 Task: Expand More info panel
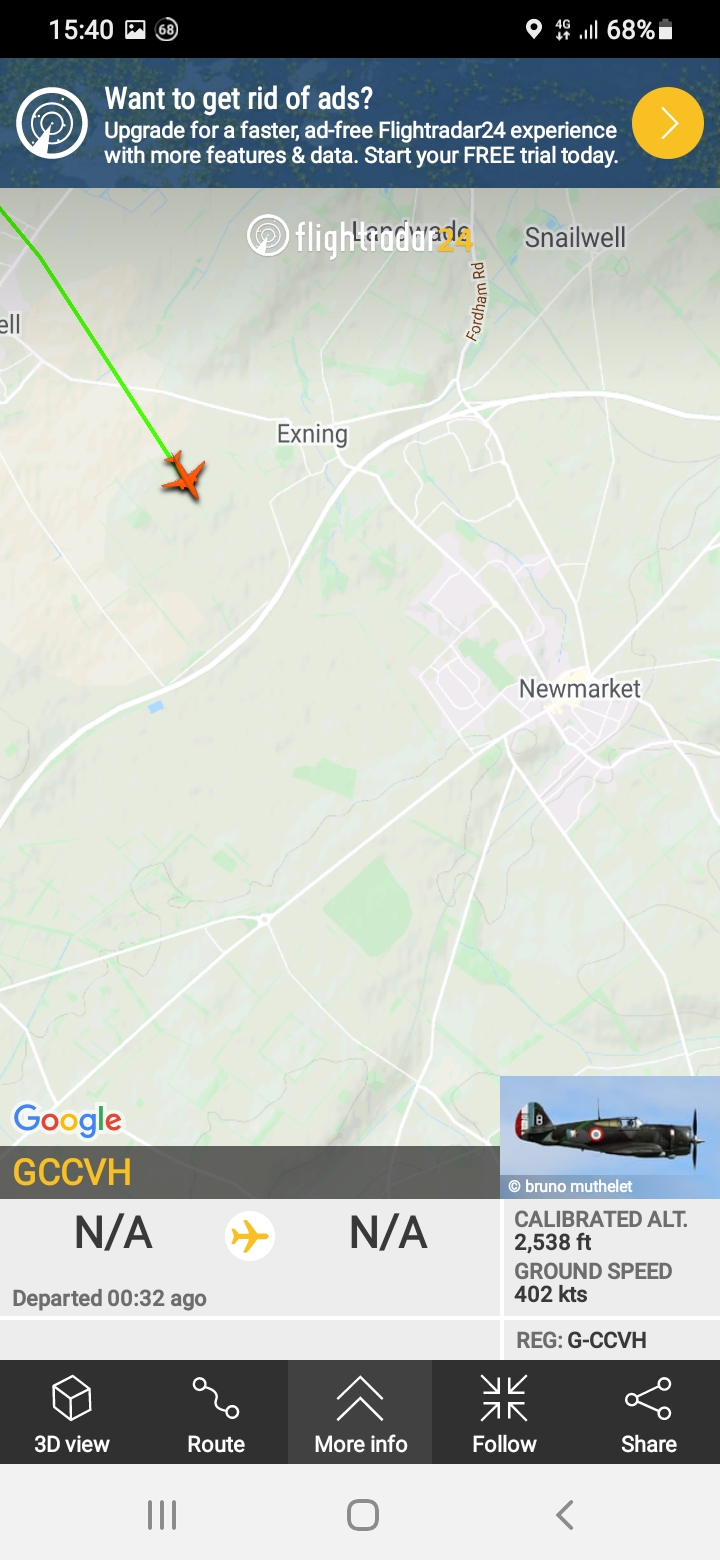pyautogui.click(x=360, y=1412)
